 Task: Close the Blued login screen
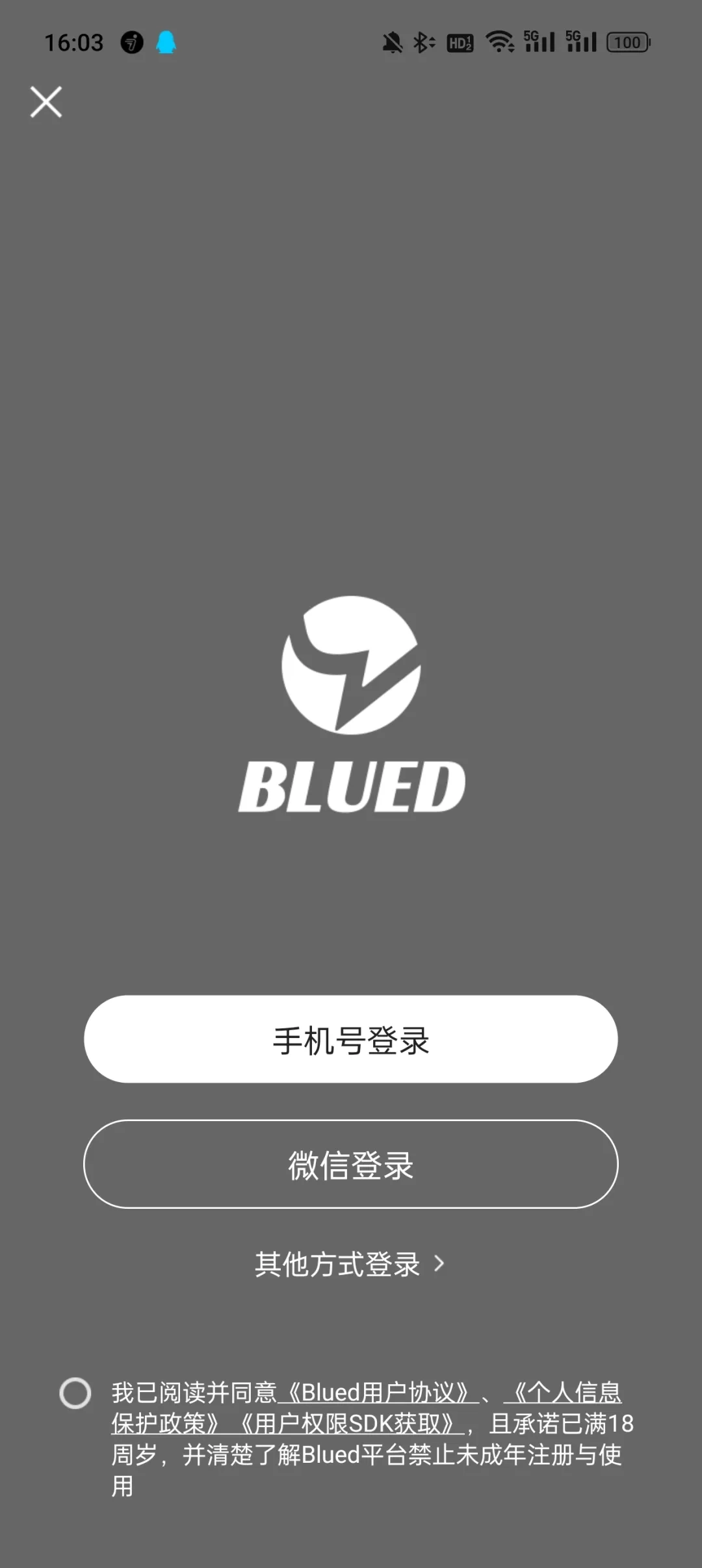46,102
